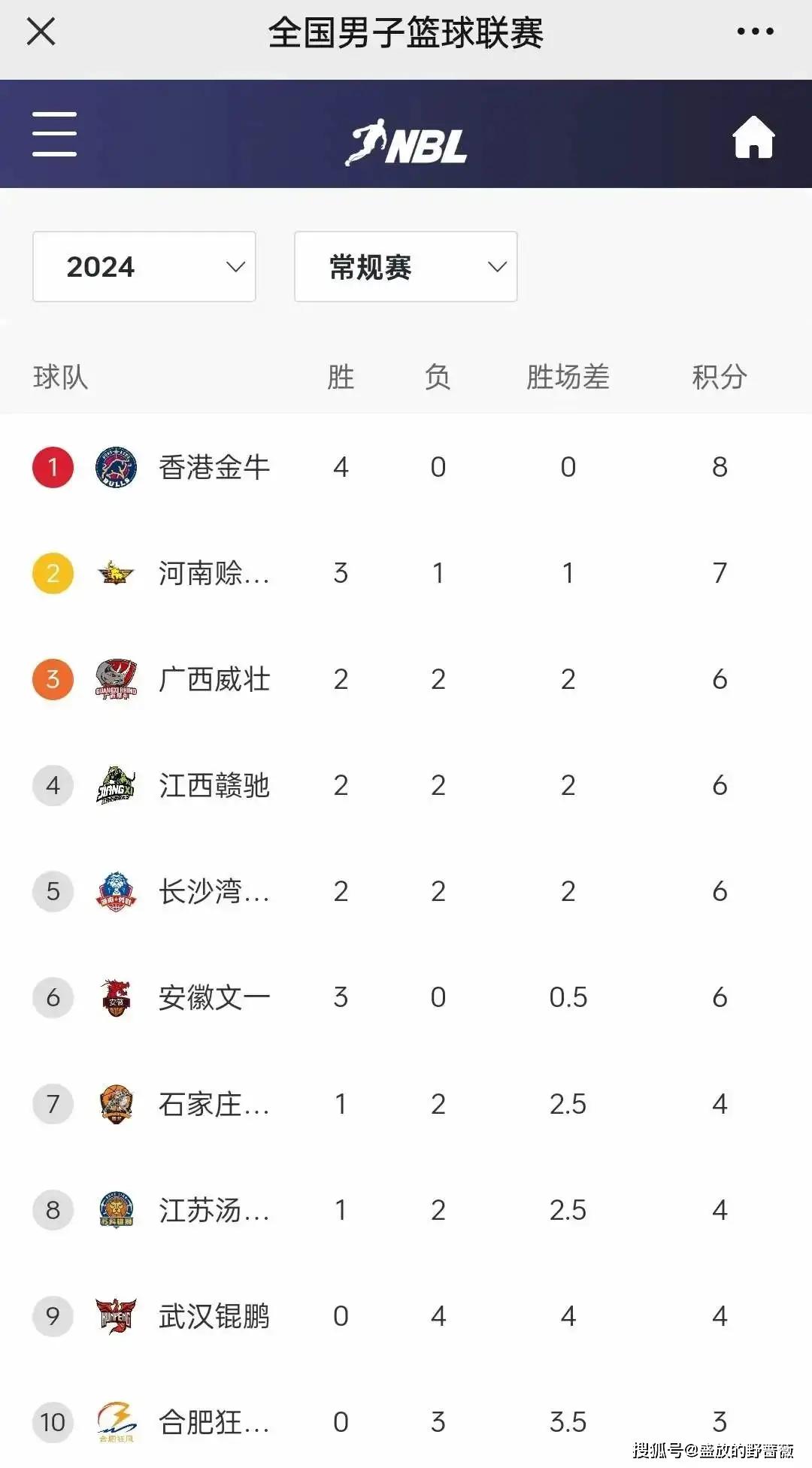Expand the 2024 season dropdown
812x1468 pixels.
(x=144, y=267)
